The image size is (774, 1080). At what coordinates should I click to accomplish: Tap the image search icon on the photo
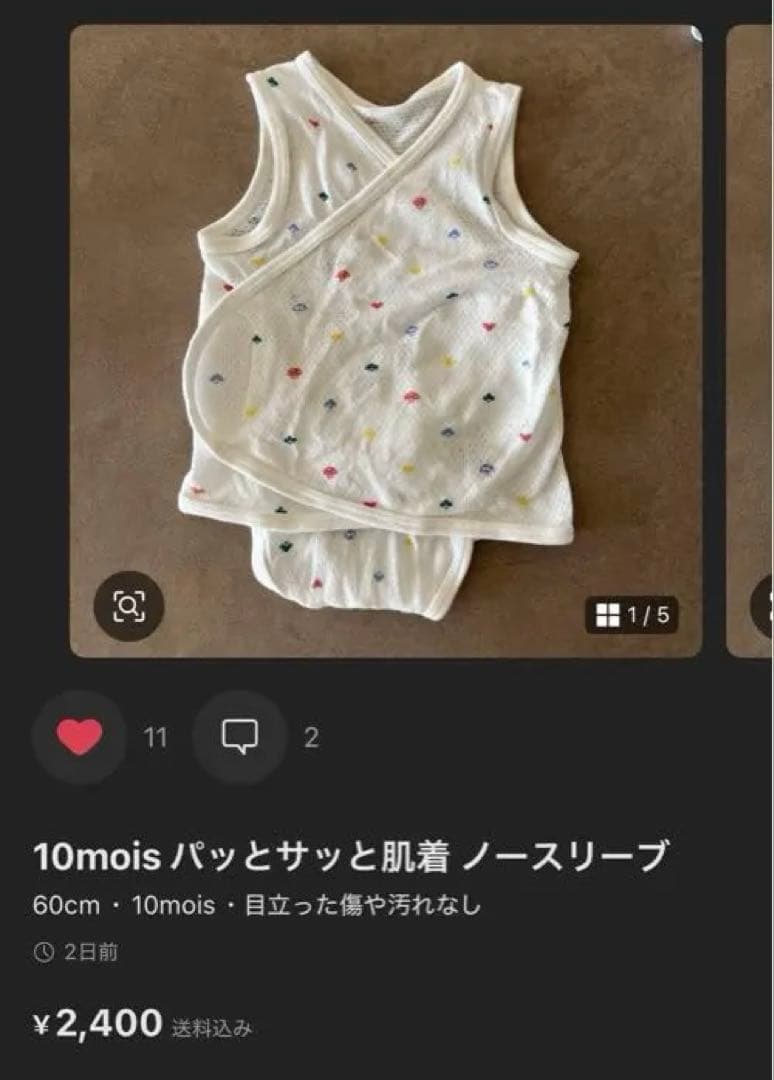coord(129,606)
